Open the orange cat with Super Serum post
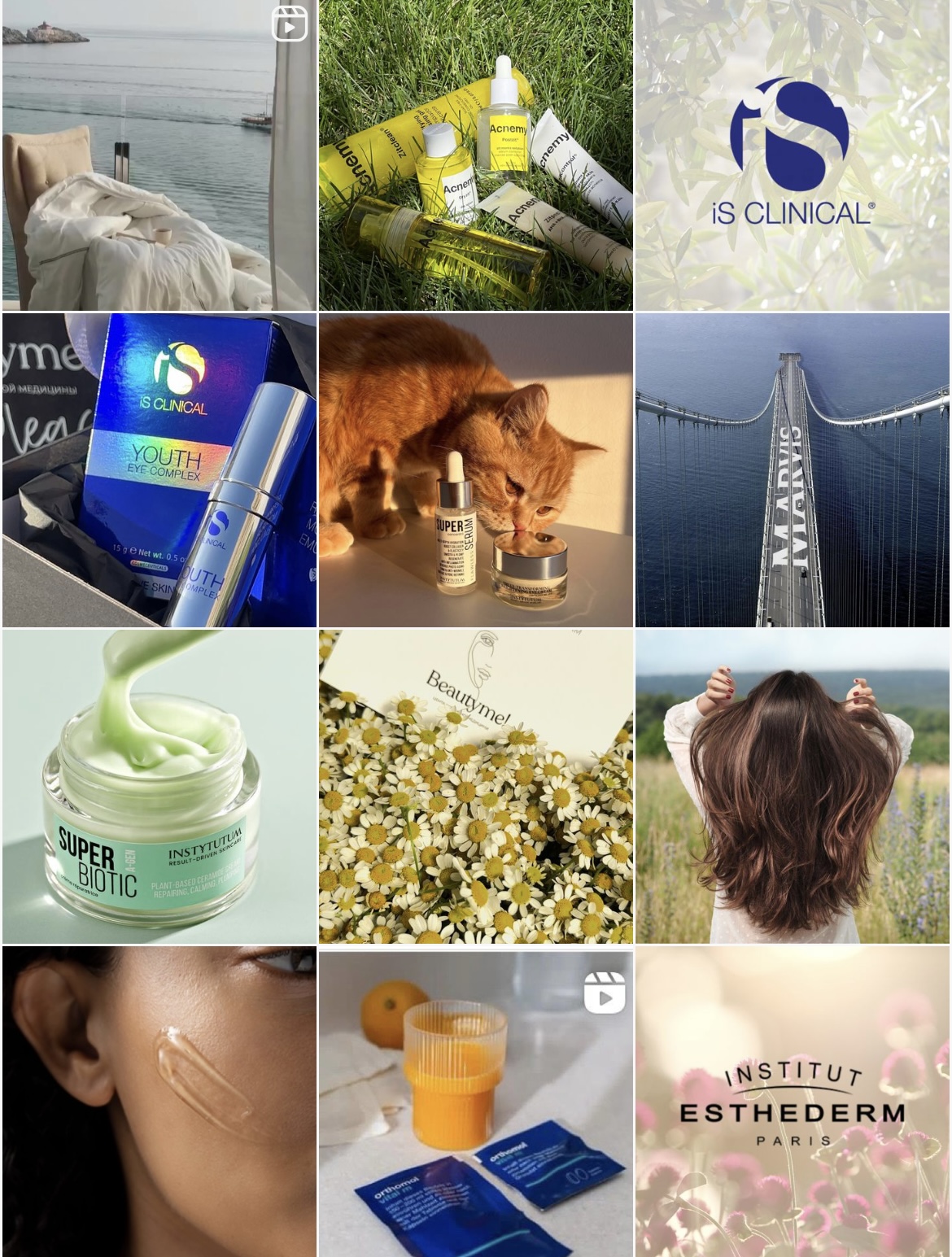Image resolution: width=952 pixels, height=1257 pixels. (x=475, y=470)
